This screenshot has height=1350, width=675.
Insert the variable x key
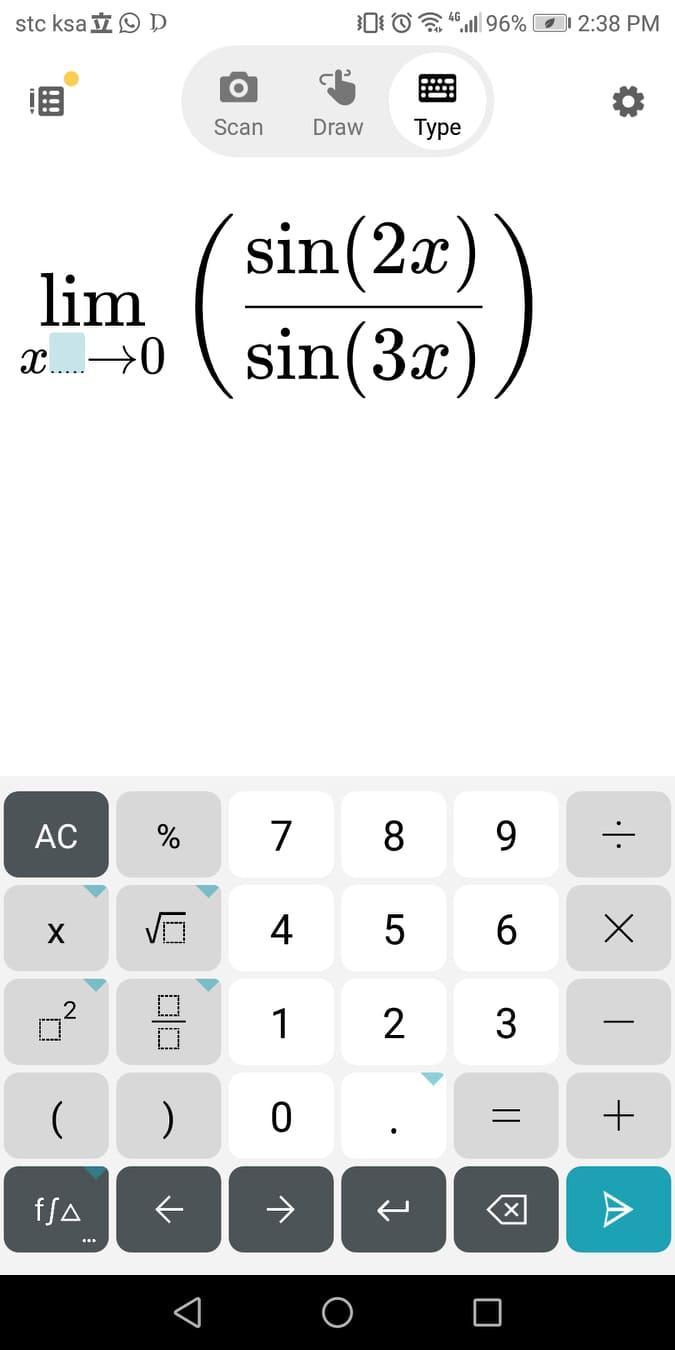pos(56,929)
